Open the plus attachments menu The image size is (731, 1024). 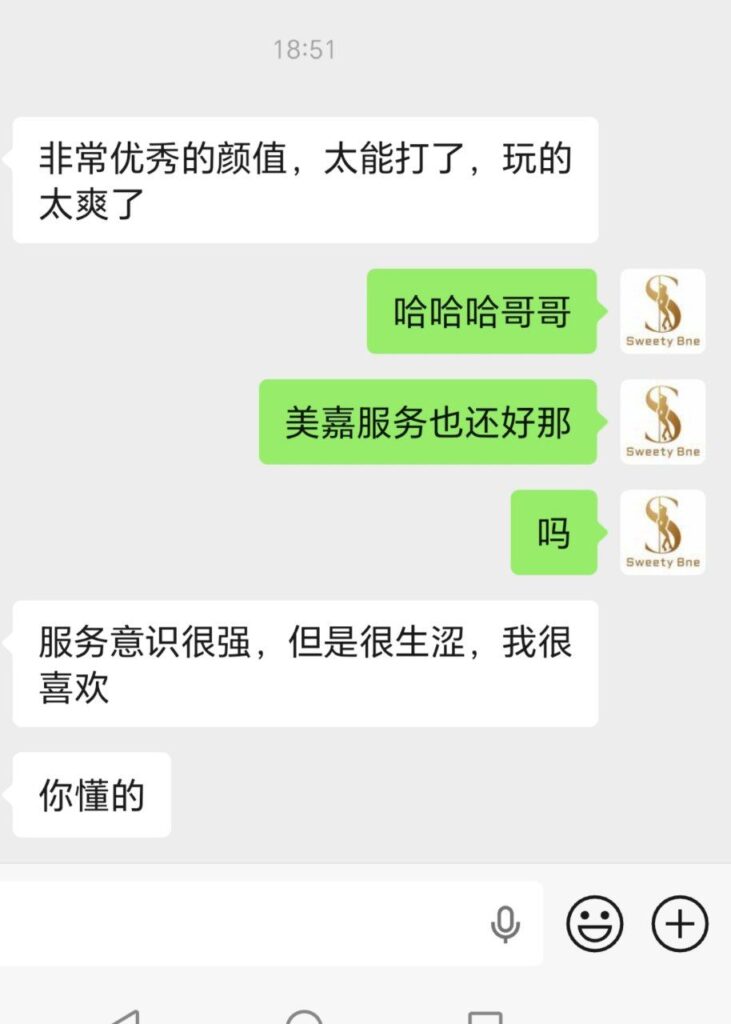(680, 923)
